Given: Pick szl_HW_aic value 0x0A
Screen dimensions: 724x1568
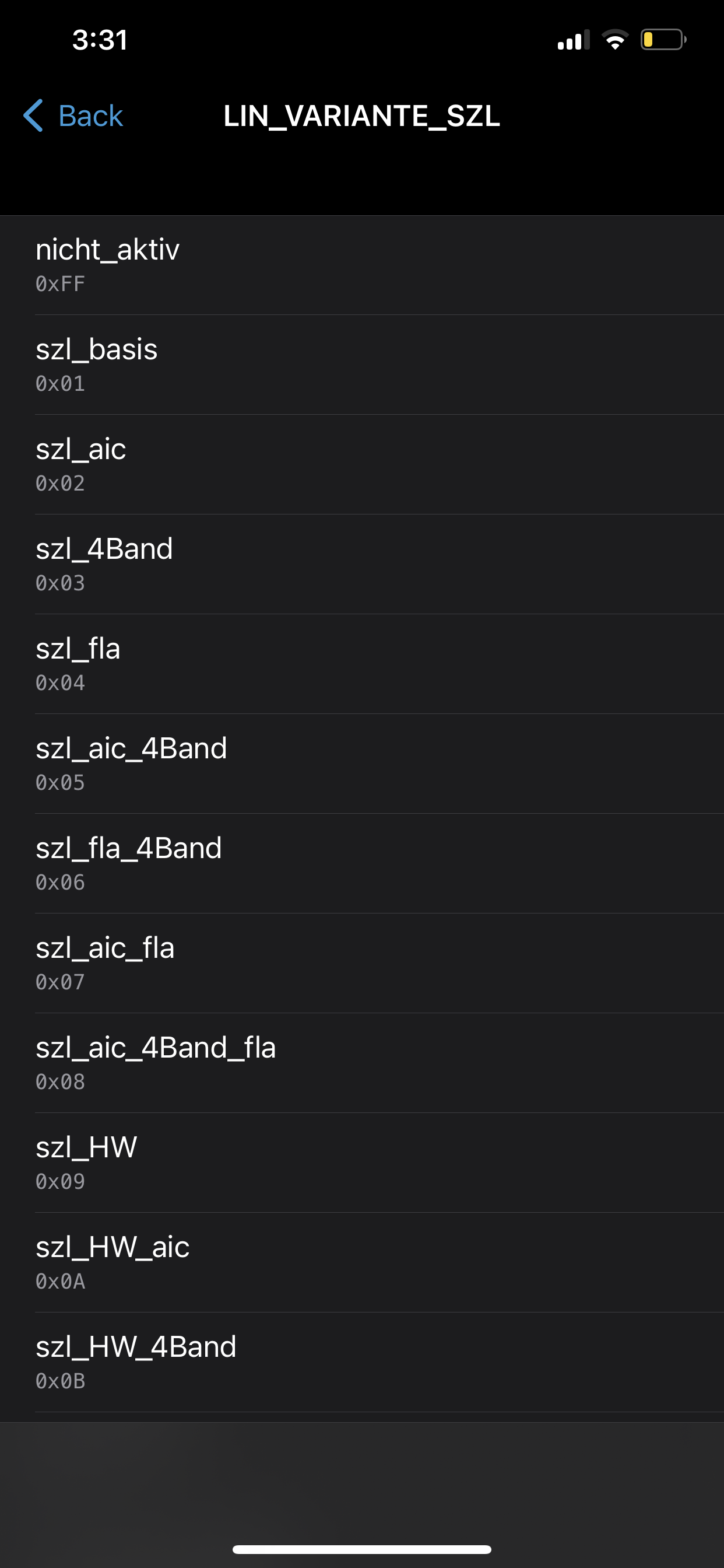Looking at the screenshot, I should click(361, 1263).
